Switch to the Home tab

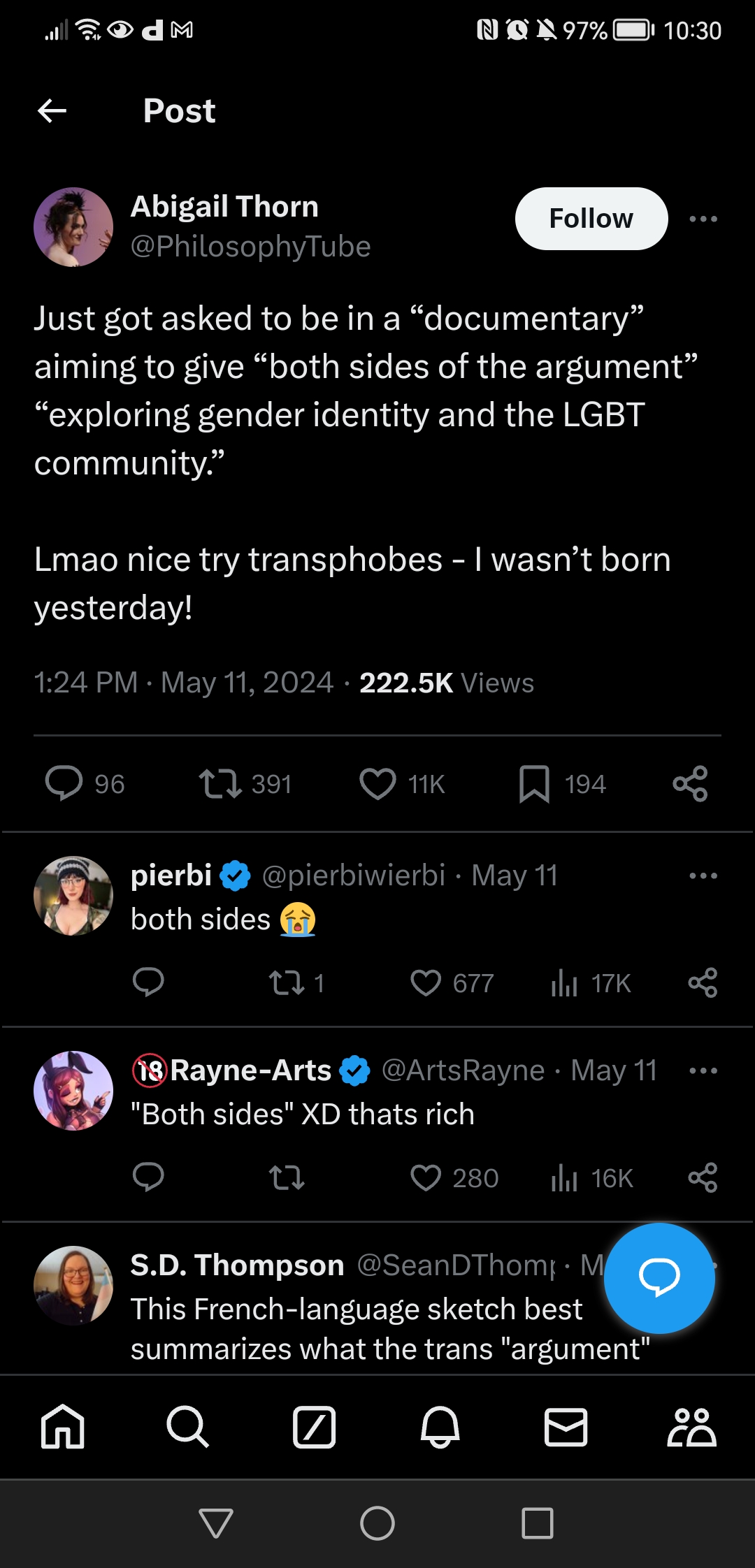tap(63, 1426)
